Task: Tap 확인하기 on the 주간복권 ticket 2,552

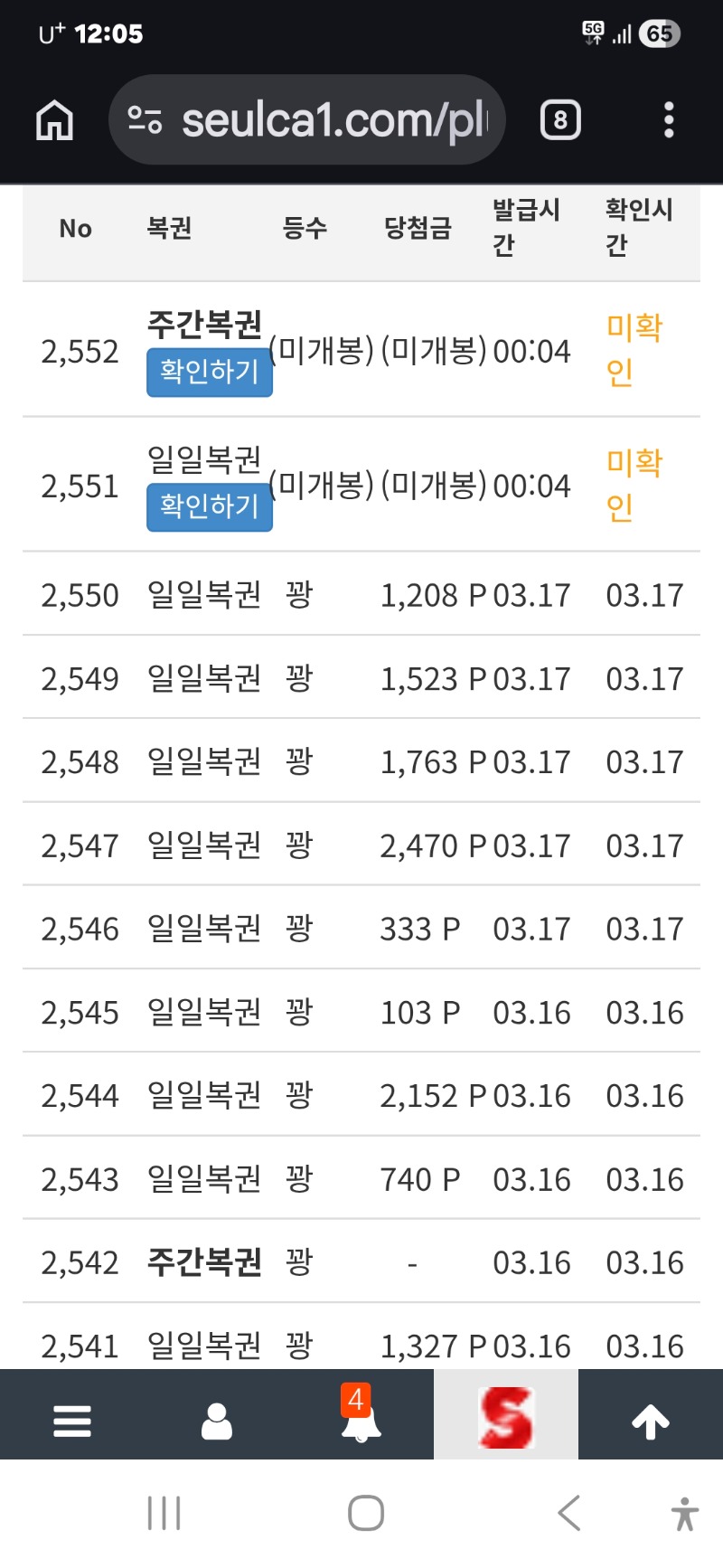Action: click(x=210, y=372)
